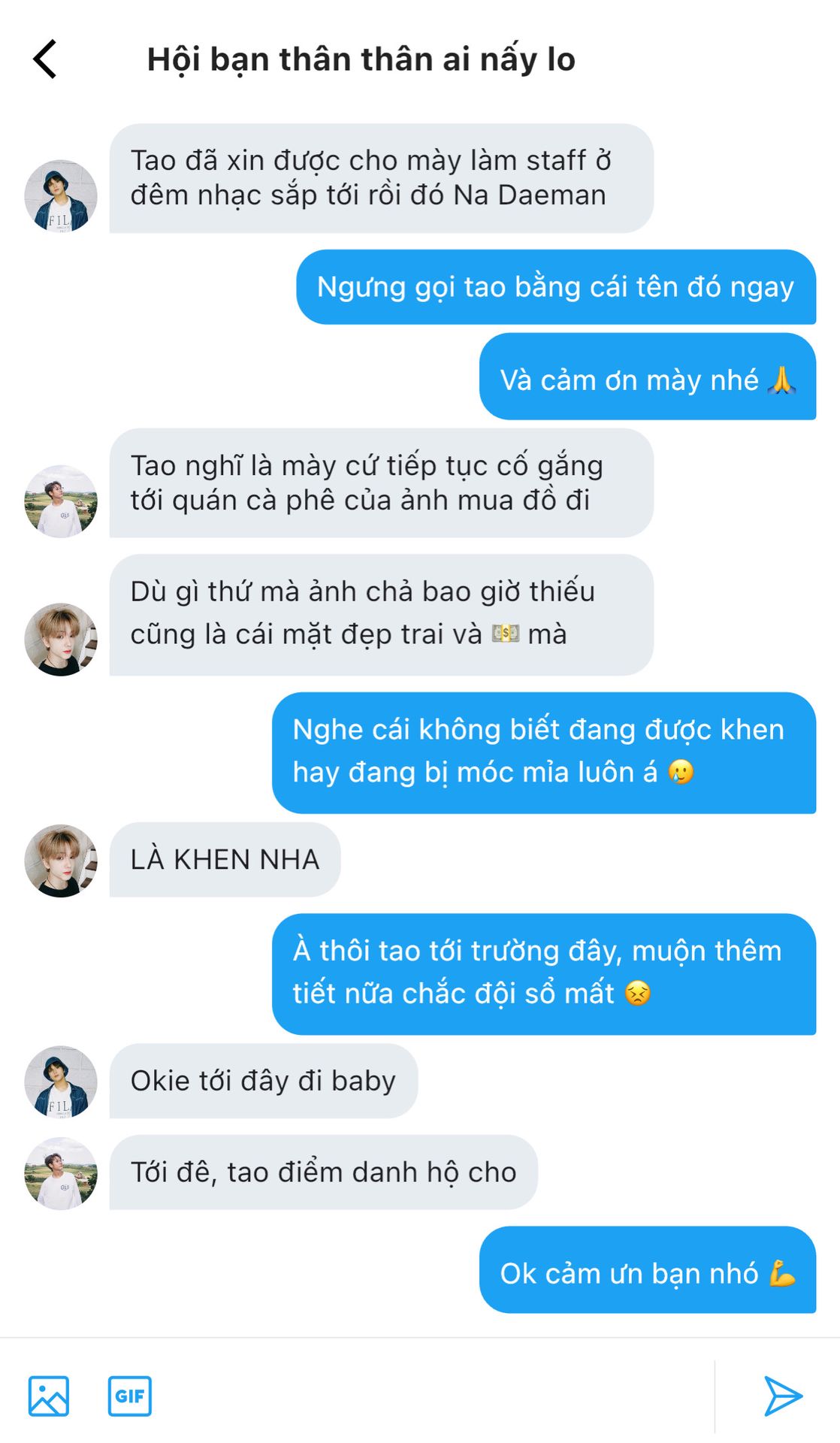
Task: Send the message with the arrow icon
Action: click(x=783, y=1396)
